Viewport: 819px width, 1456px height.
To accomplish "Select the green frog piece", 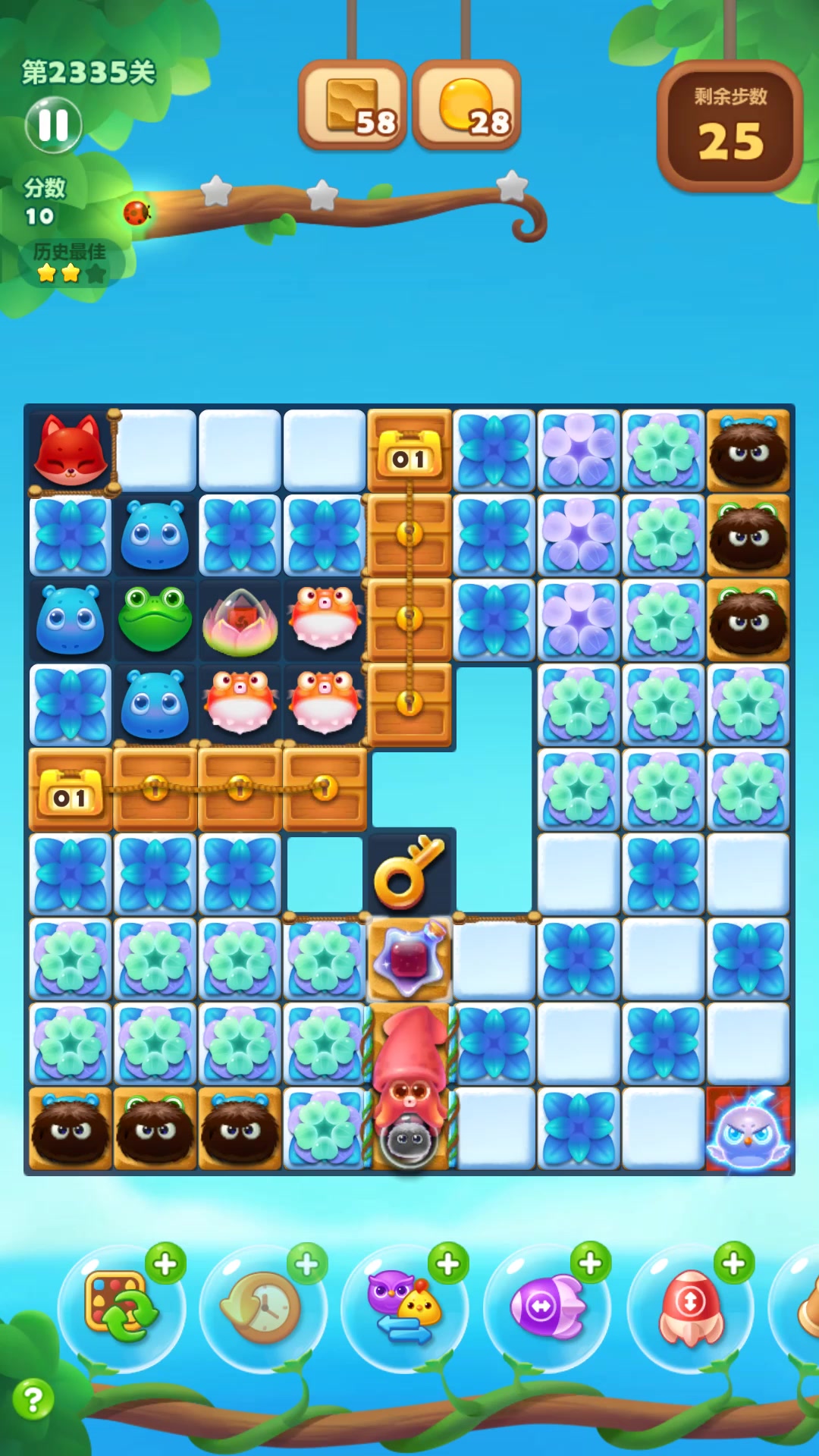I will click(x=155, y=619).
